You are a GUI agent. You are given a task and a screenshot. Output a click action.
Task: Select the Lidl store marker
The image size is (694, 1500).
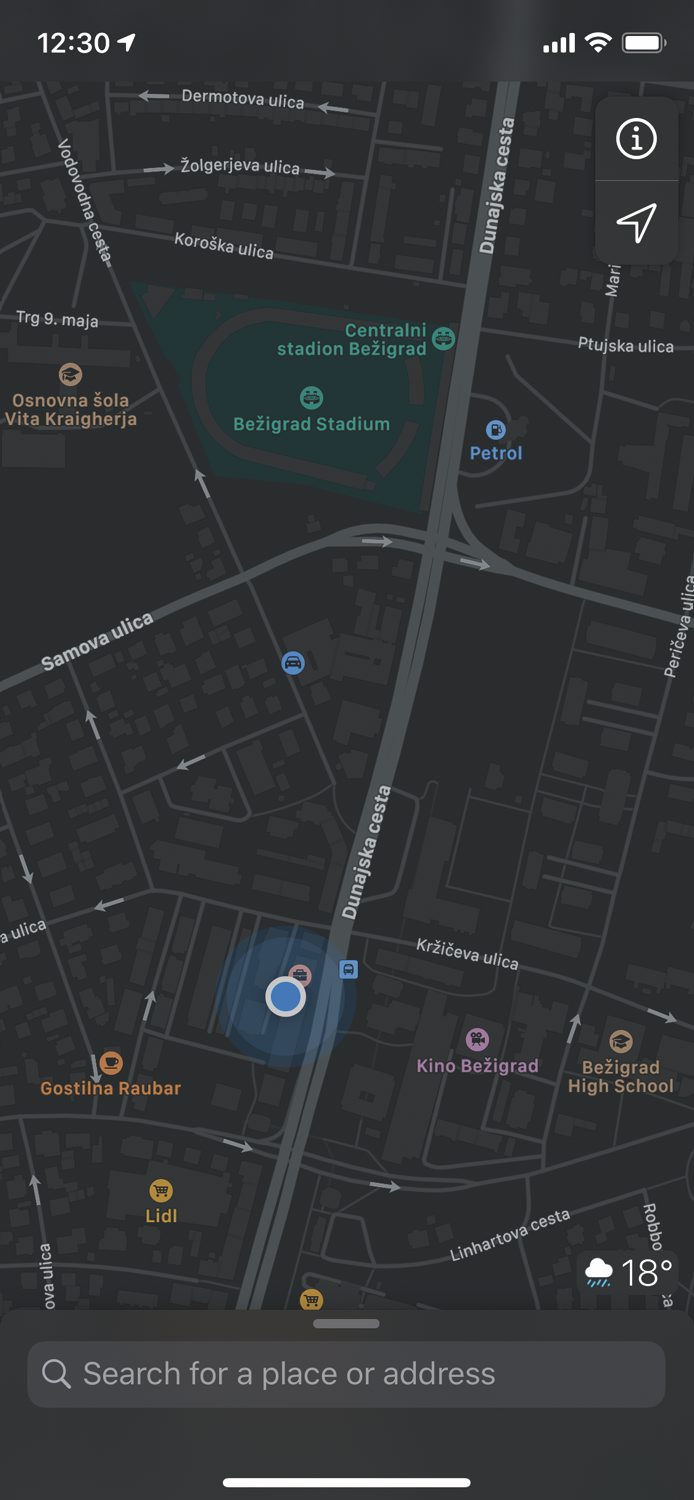[161, 1190]
